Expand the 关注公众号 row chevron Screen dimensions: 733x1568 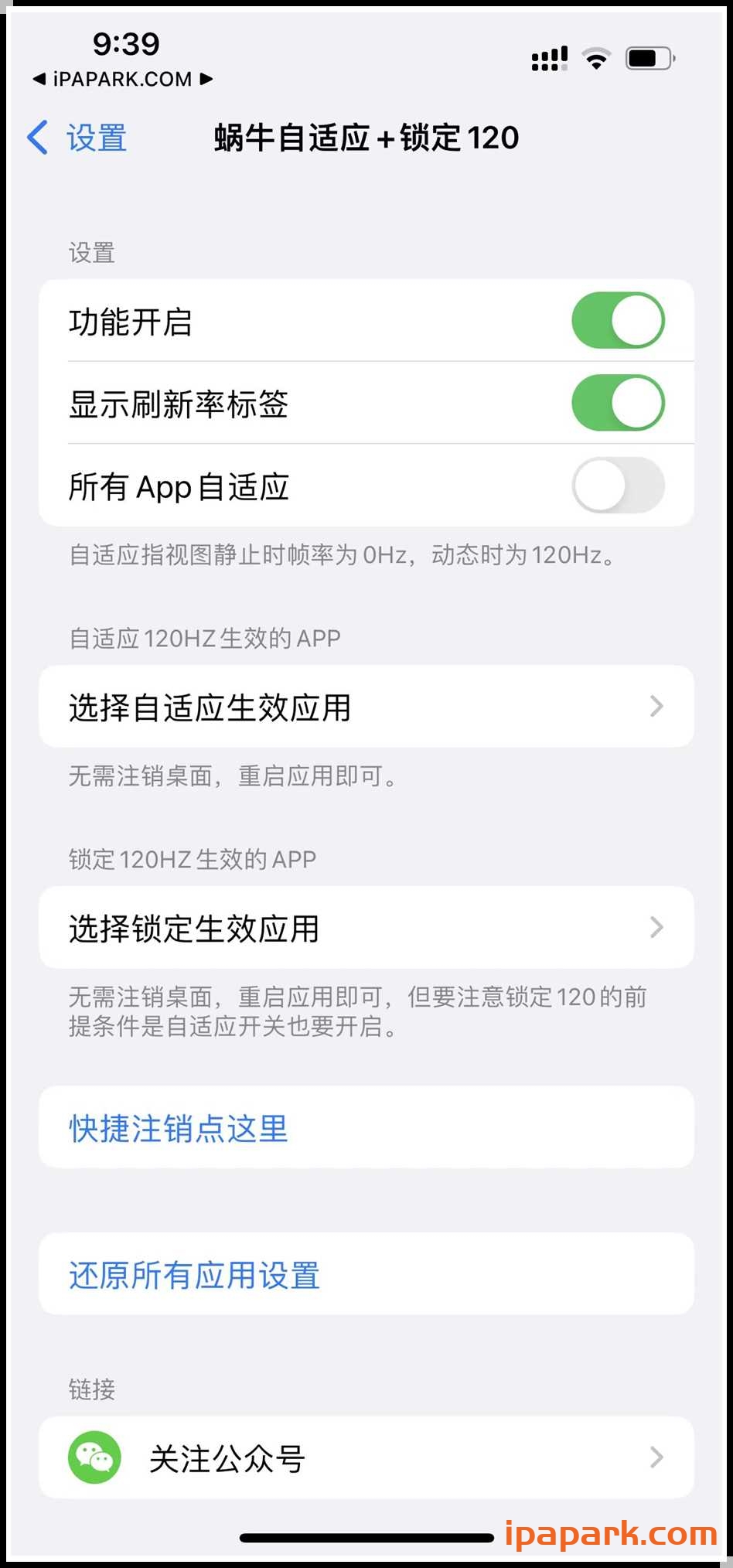coord(656,1457)
